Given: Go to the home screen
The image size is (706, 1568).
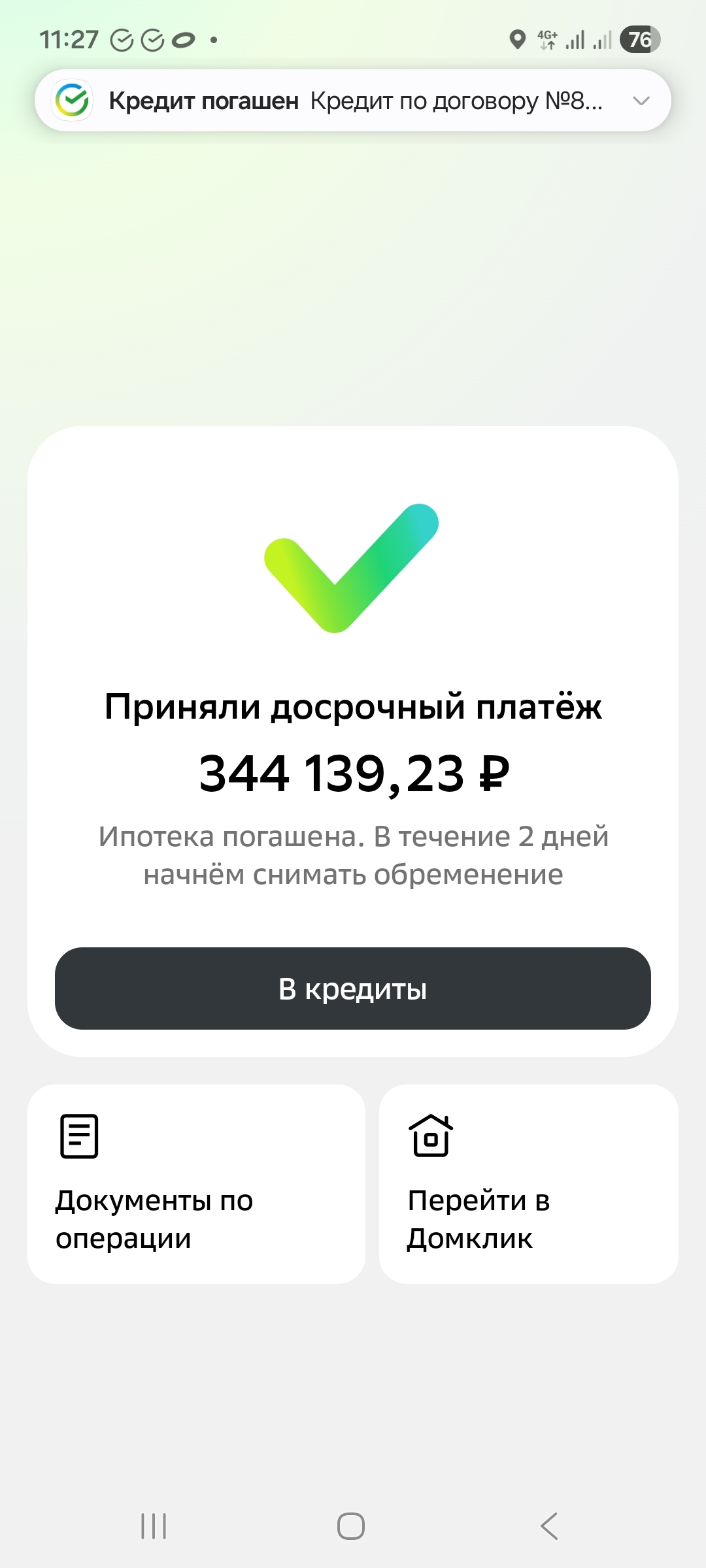Looking at the screenshot, I should point(351,1526).
